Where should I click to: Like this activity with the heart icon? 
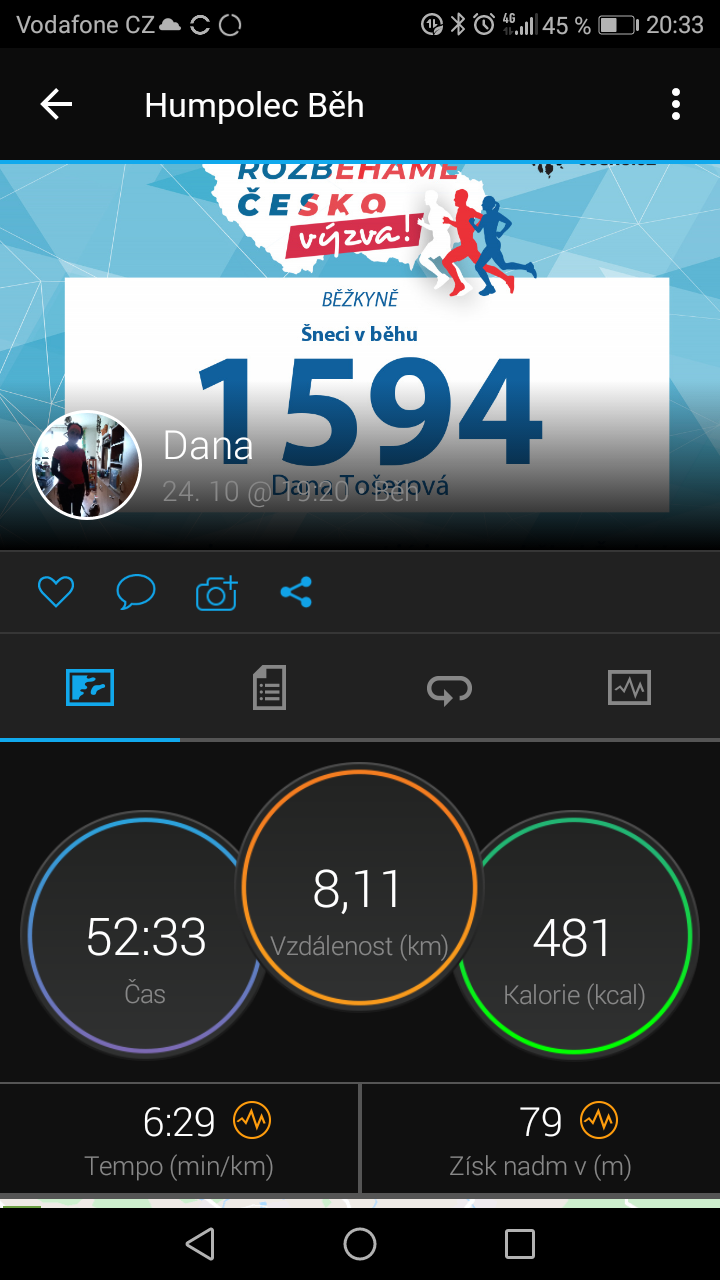[56, 593]
